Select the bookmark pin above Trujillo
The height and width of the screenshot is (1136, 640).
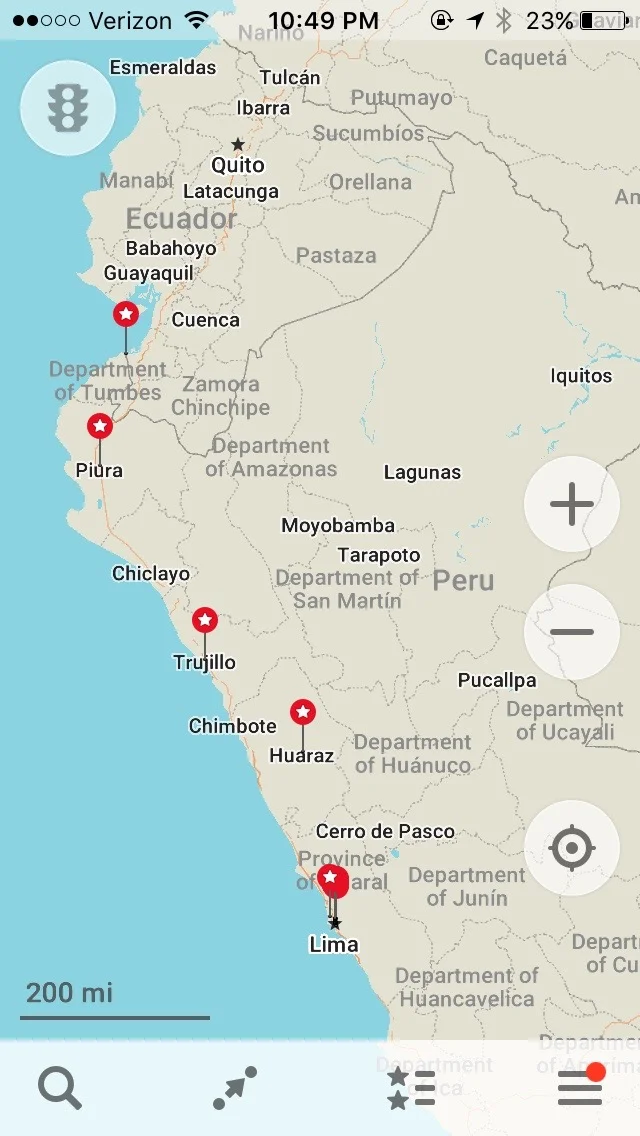click(x=205, y=620)
